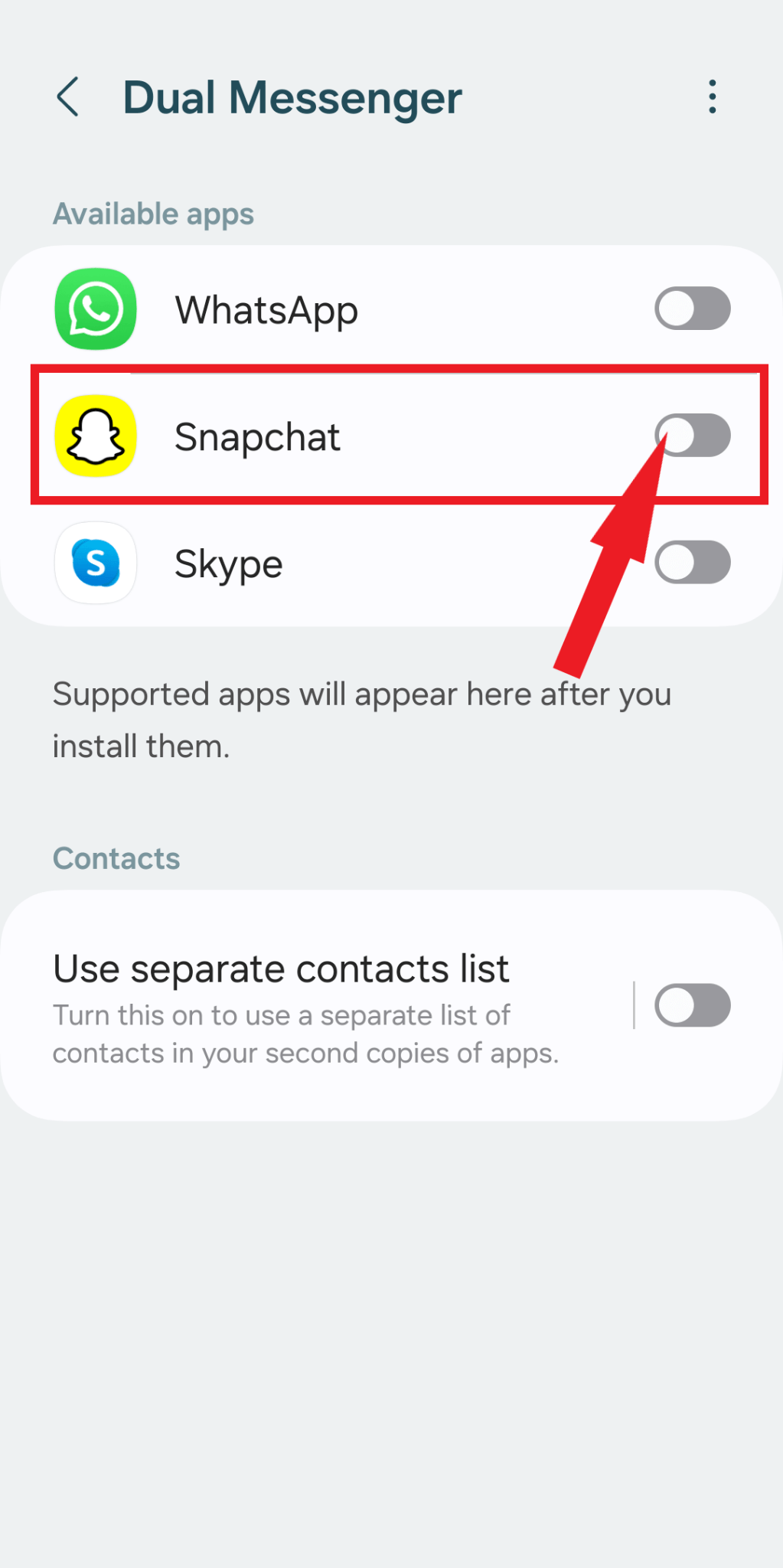Turn on Use separate contacts list

[691, 1005]
